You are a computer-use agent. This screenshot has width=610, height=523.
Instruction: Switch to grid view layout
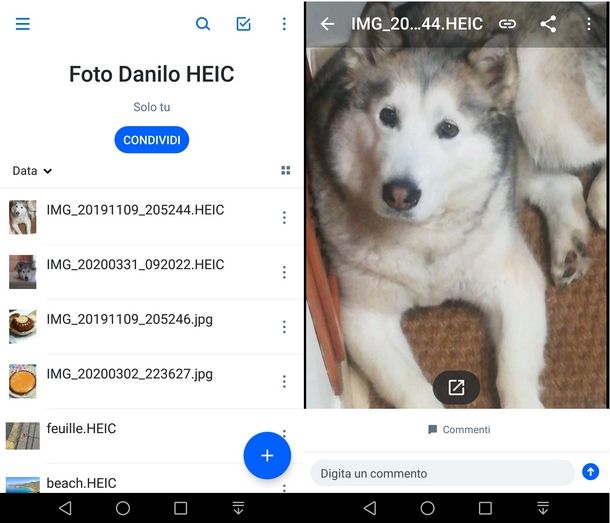[285, 171]
